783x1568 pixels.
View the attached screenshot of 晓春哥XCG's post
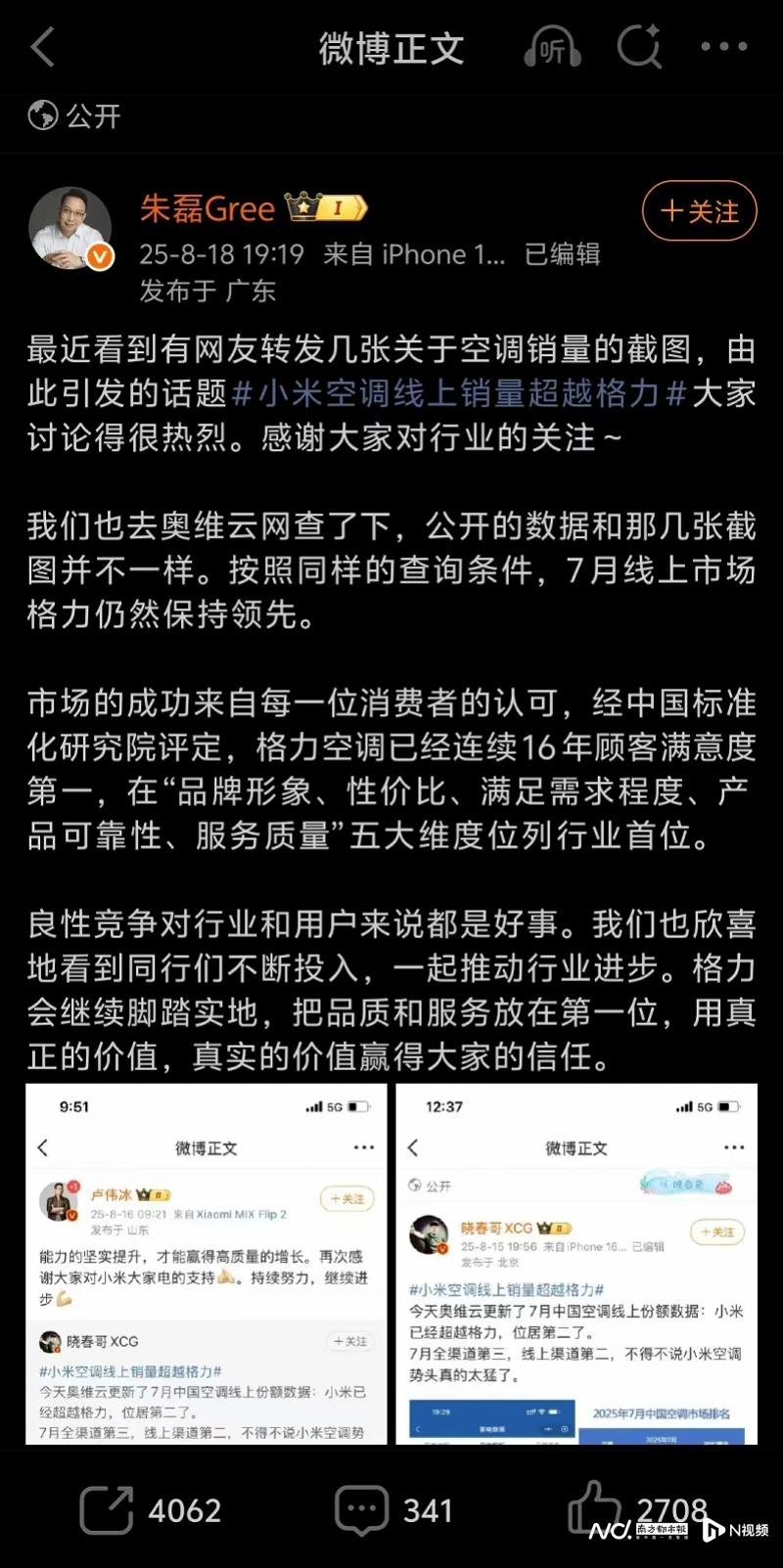[576, 1264]
